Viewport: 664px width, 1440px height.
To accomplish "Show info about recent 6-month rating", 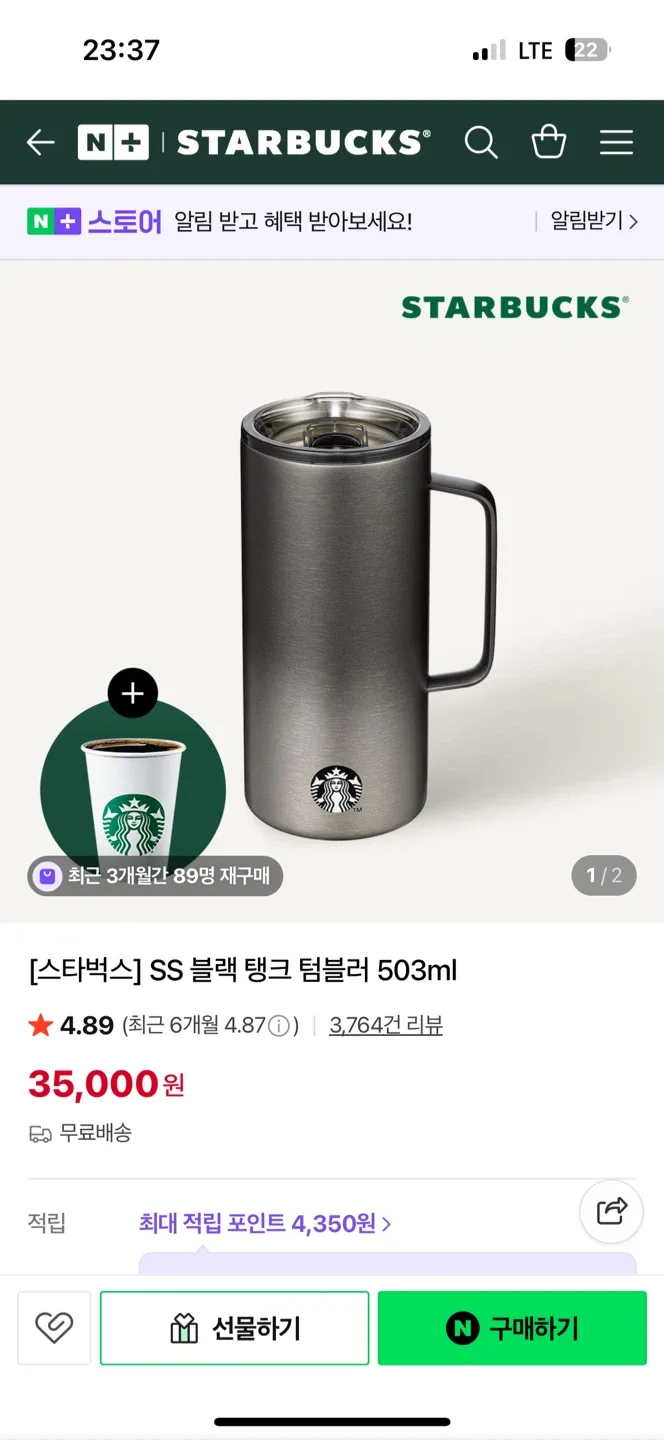I will (279, 1026).
